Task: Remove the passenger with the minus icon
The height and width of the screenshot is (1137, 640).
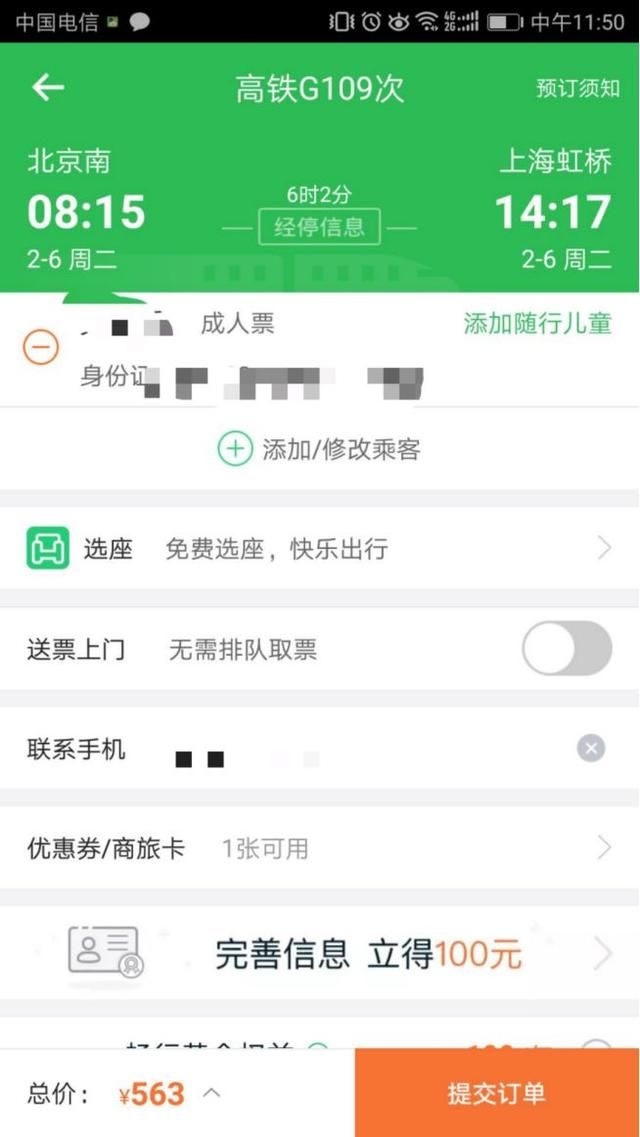Action: click(41, 347)
